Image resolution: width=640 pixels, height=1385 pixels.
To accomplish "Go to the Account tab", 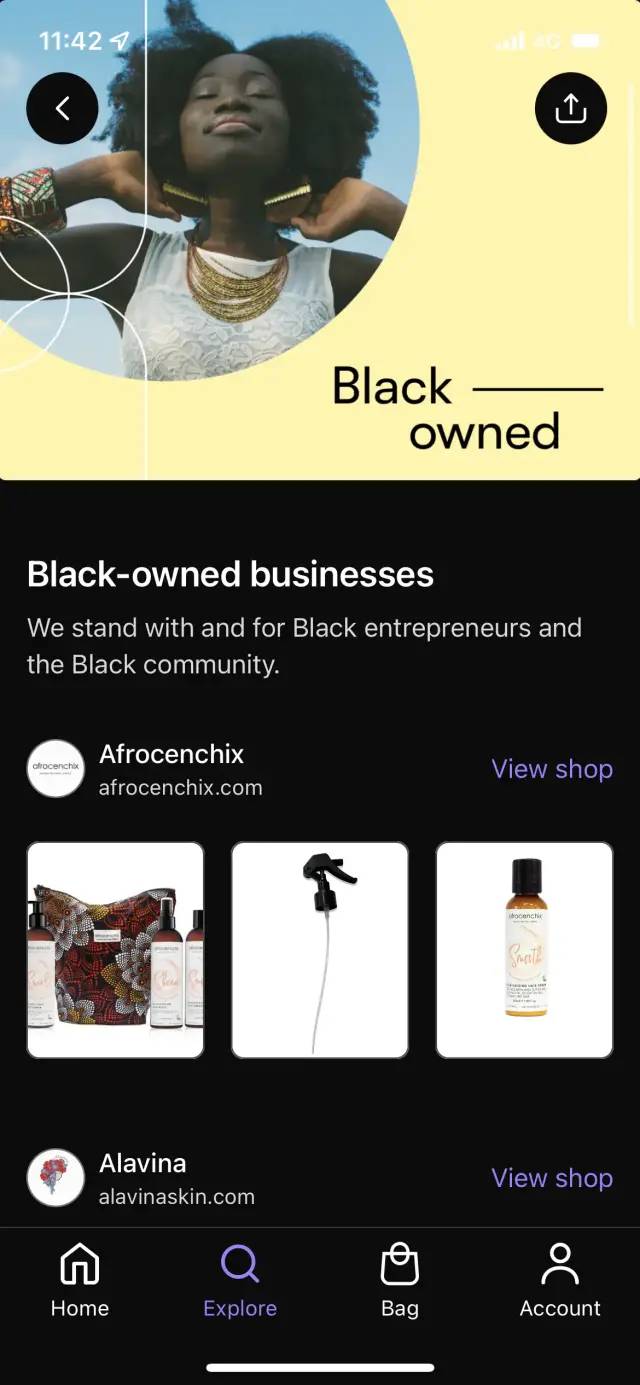I will 560,1281.
